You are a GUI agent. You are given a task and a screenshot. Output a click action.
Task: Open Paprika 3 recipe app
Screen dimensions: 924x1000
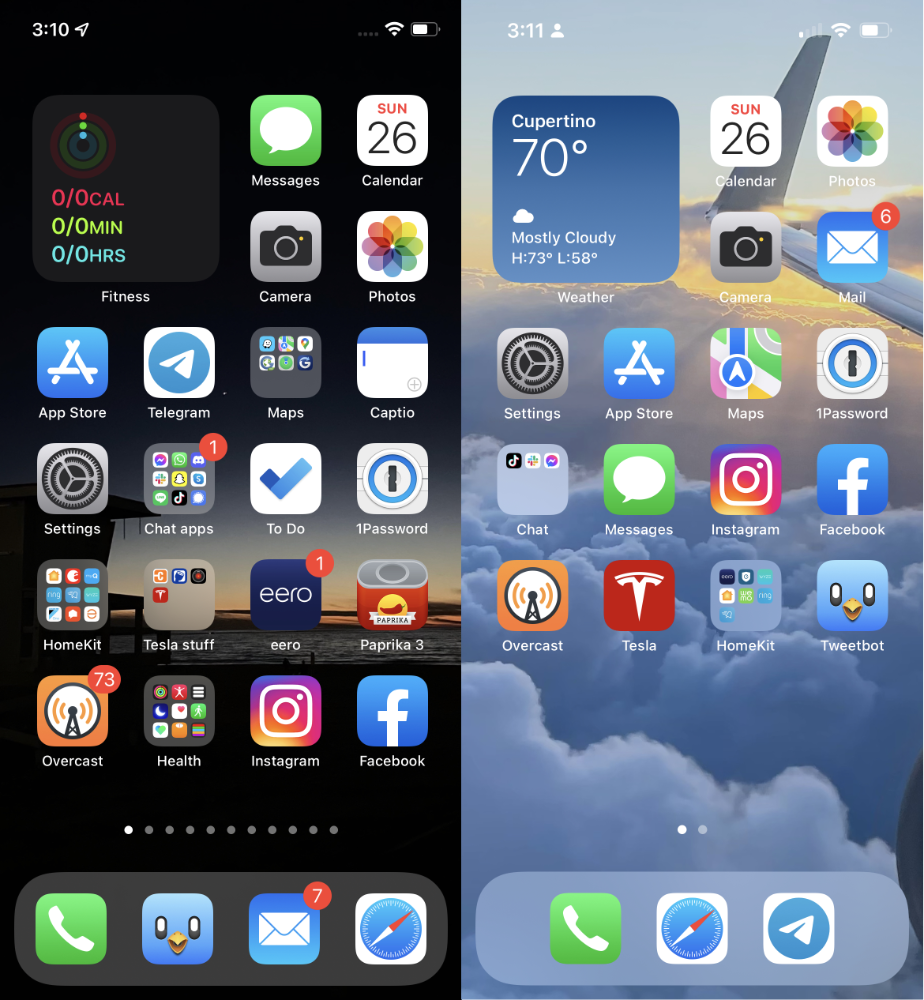(x=392, y=594)
